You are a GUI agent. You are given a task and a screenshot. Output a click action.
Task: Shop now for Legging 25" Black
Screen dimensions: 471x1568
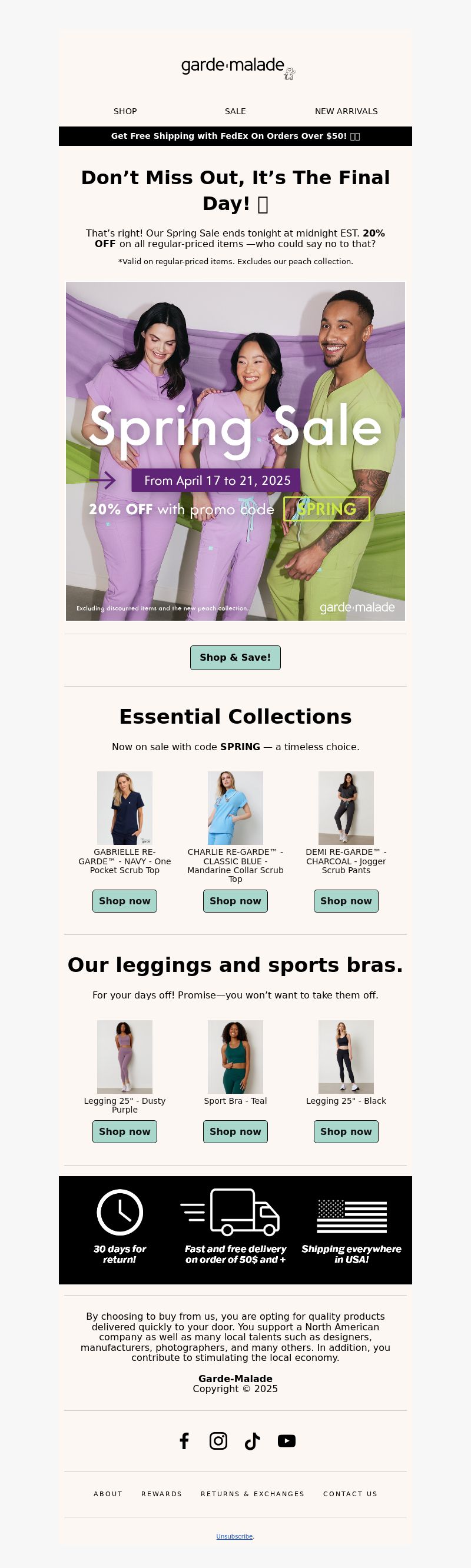[x=346, y=1131]
